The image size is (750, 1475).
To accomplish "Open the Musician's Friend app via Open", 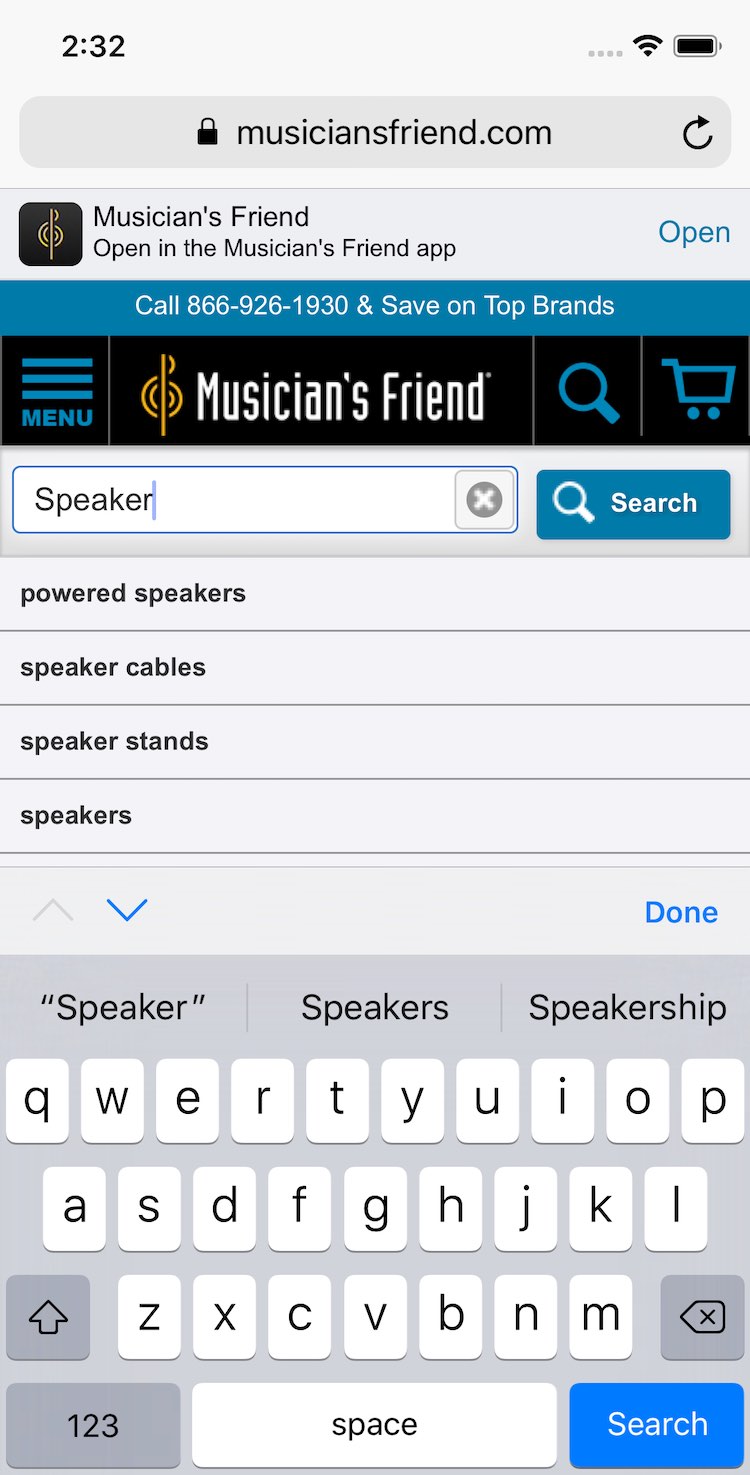I will [x=693, y=232].
